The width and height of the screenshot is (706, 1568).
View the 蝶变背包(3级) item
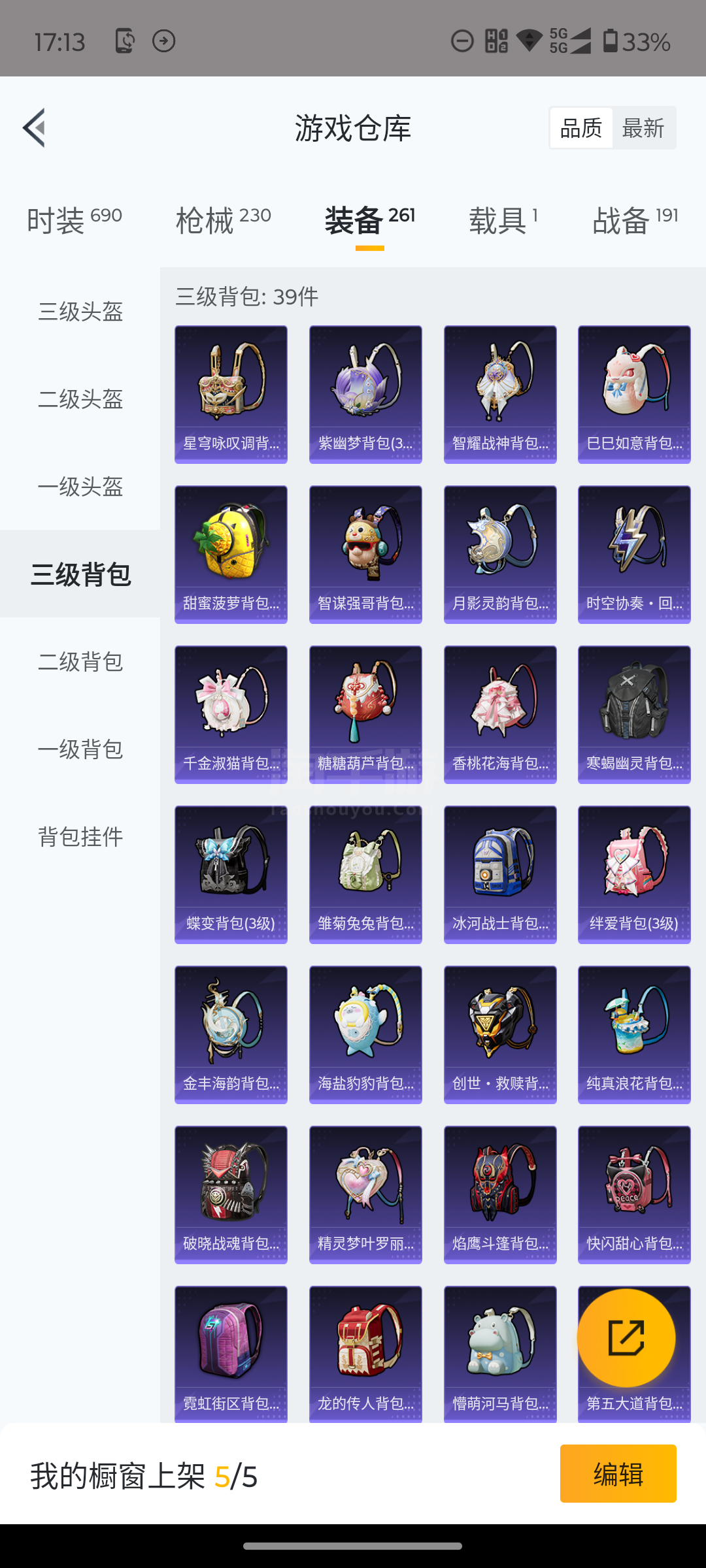point(231,875)
